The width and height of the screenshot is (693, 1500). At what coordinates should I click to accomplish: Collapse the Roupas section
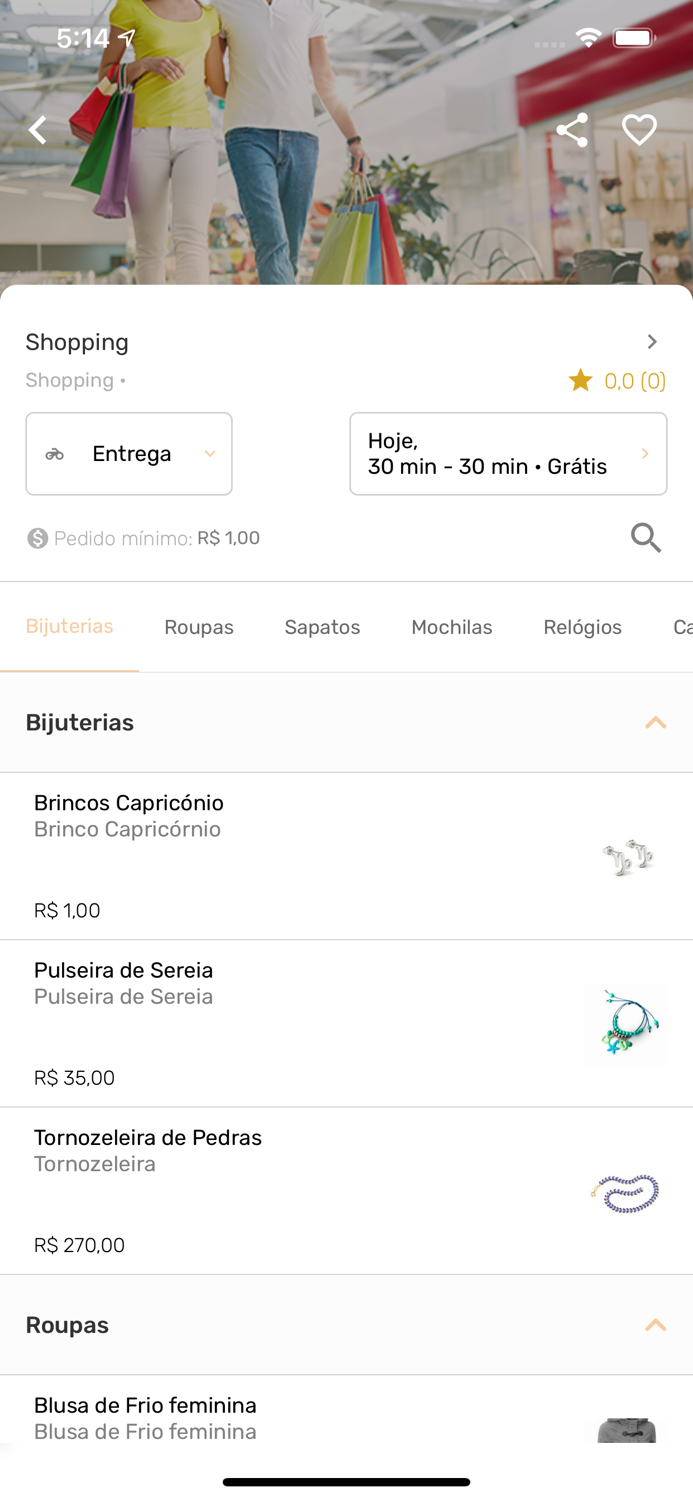click(x=655, y=1325)
